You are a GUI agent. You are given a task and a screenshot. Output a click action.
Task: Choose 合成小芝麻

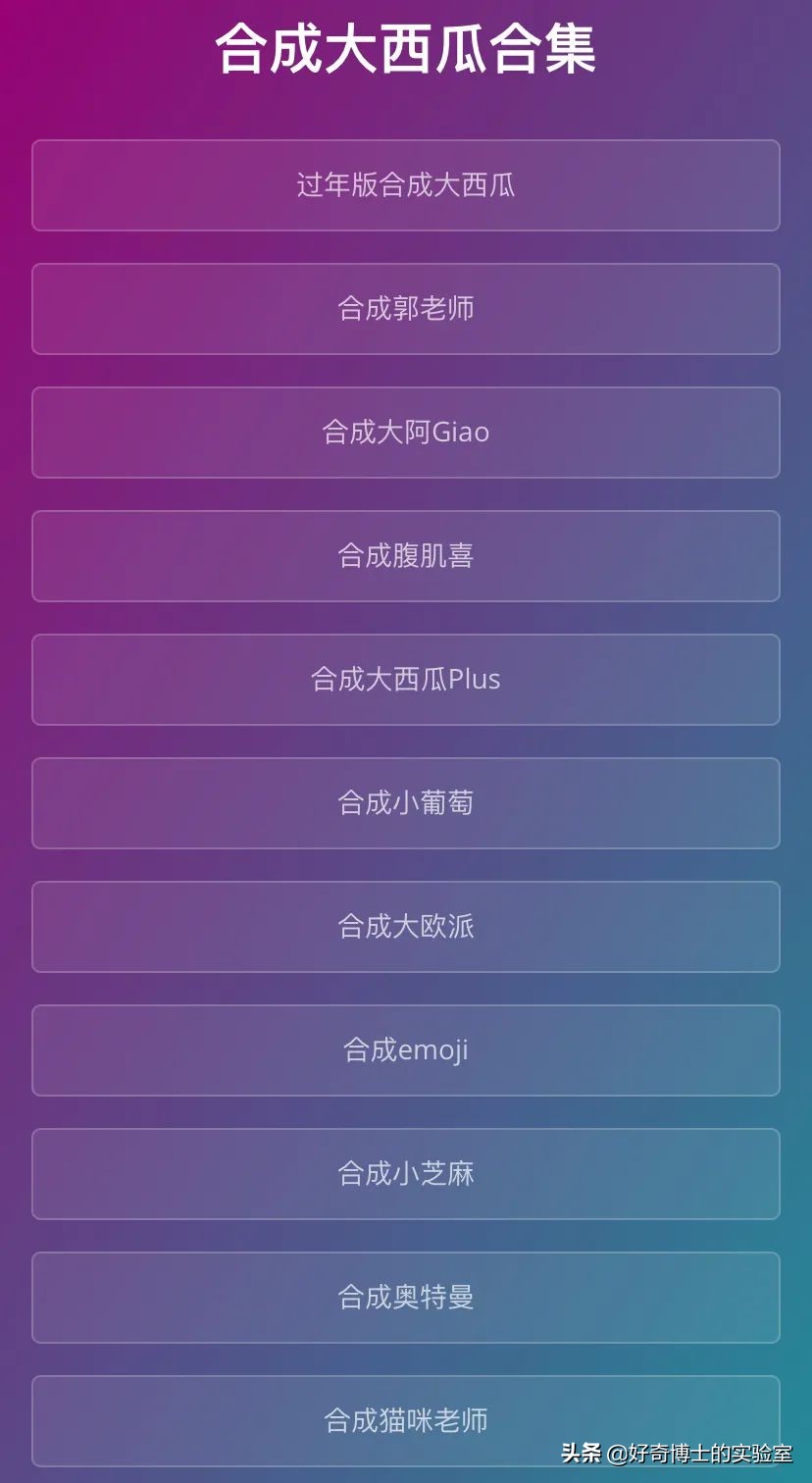pos(406,1174)
